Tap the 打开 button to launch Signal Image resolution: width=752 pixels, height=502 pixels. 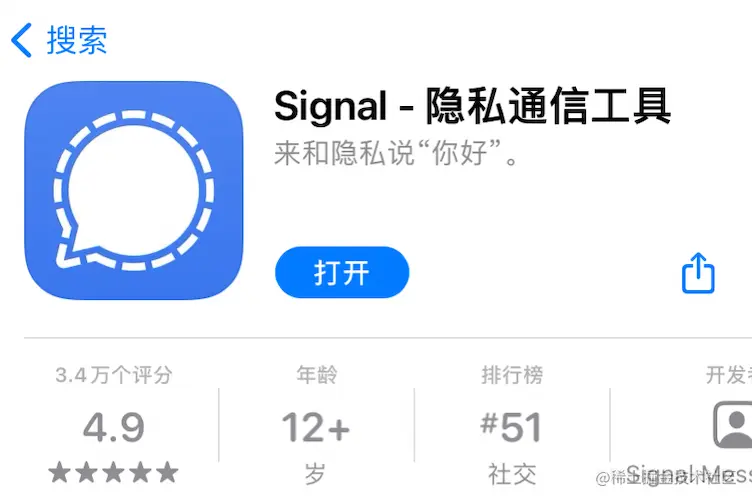pos(342,273)
